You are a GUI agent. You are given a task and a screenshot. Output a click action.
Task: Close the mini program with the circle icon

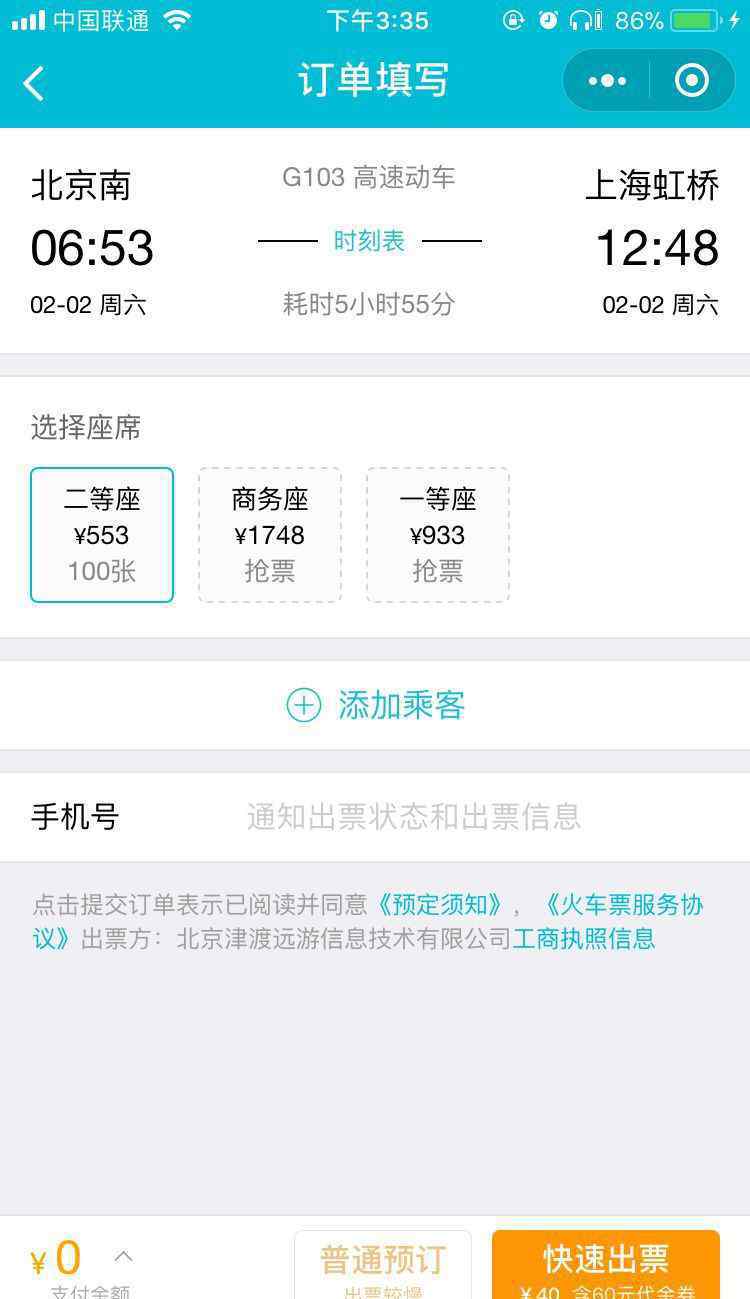click(x=692, y=81)
